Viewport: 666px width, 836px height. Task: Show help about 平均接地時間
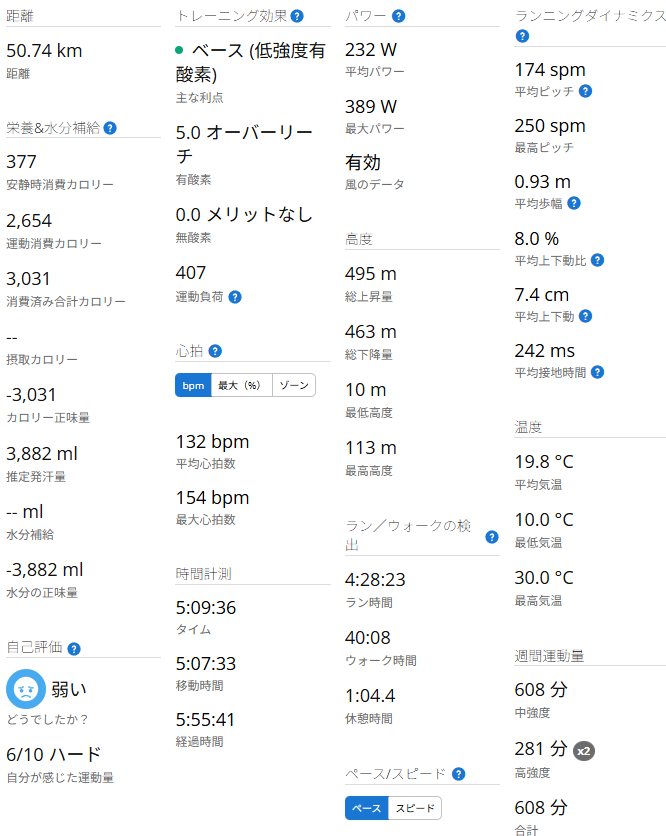pos(597,372)
